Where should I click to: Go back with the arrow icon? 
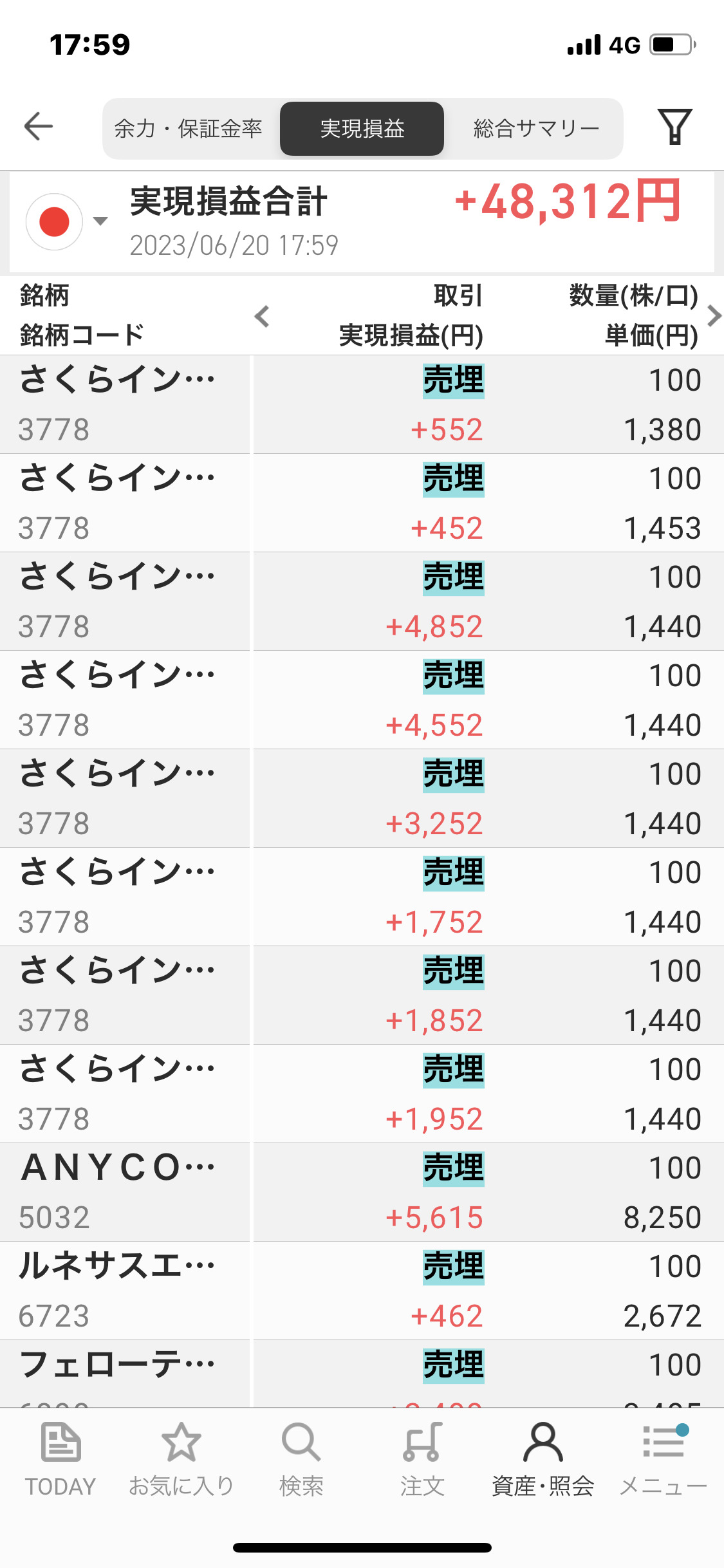38,126
